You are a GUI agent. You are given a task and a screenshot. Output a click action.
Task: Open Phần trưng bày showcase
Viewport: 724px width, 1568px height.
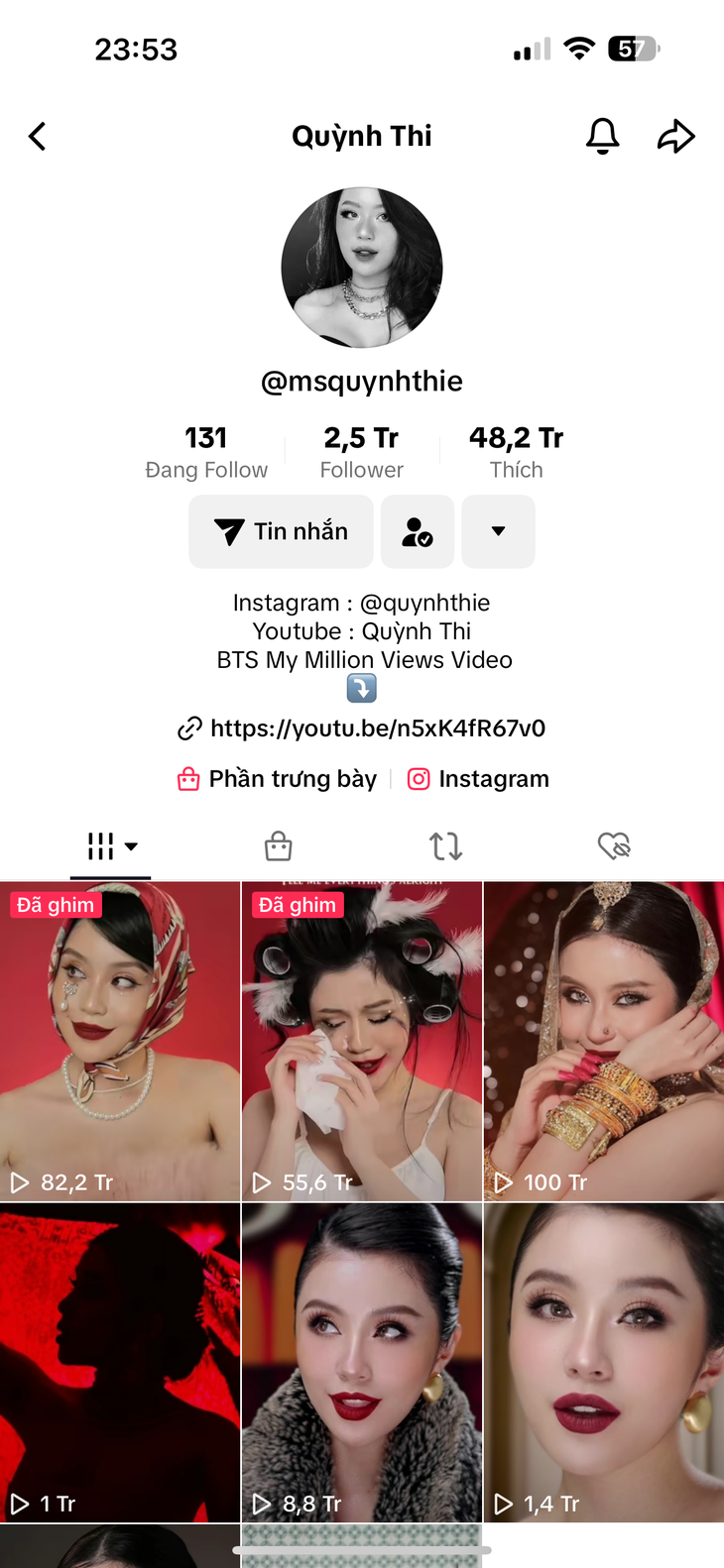pyautogui.click(x=279, y=779)
